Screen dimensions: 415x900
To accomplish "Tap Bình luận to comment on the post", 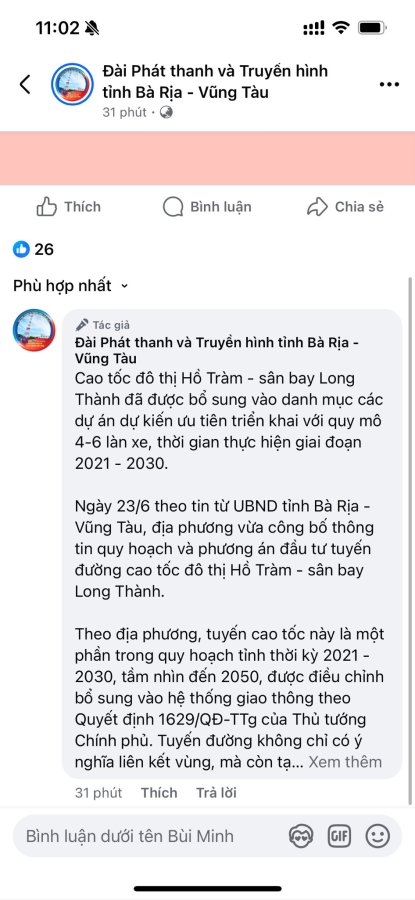I will click(207, 207).
